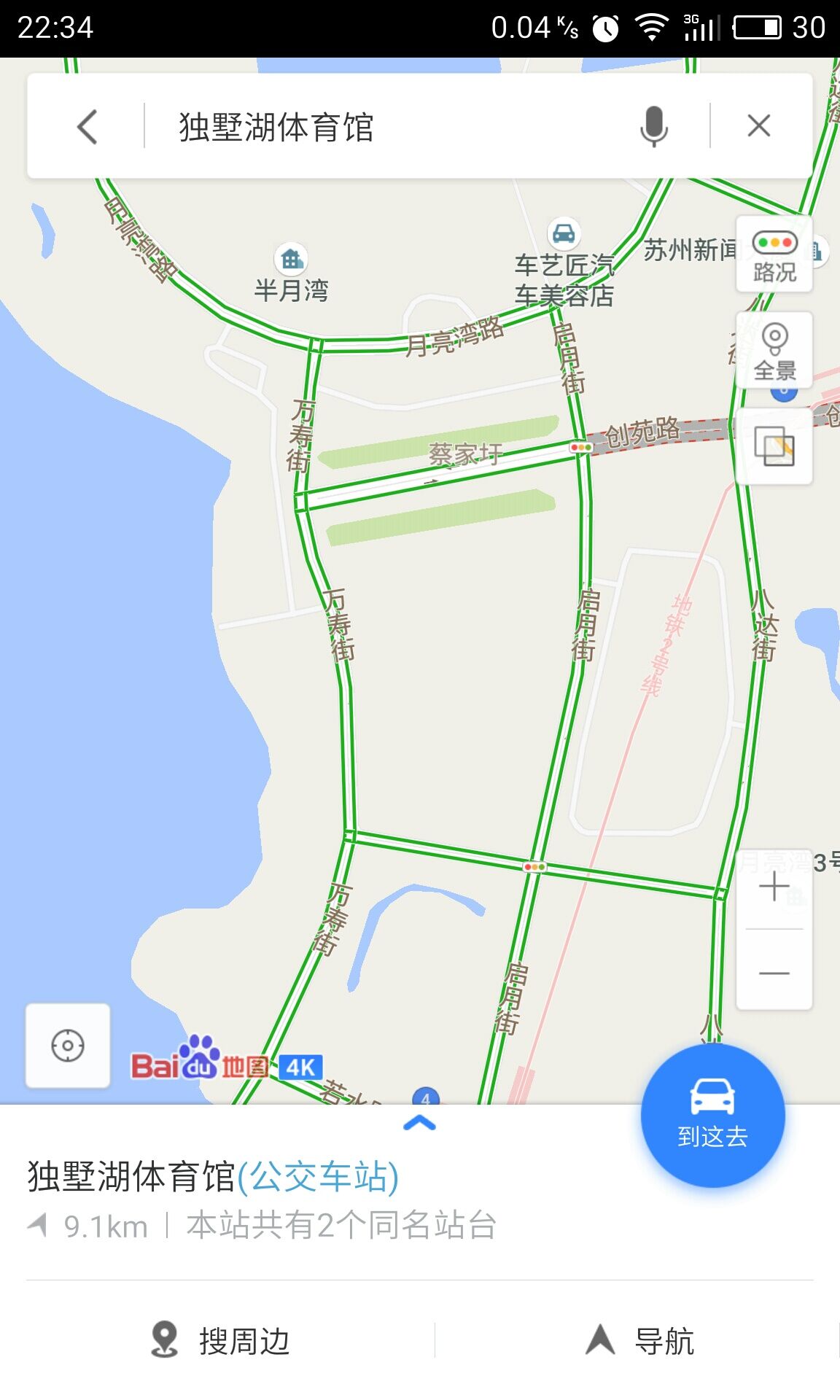This screenshot has height=1400, width=840.
Task: Zoom out of the map
Action: [x=774, y=972]
